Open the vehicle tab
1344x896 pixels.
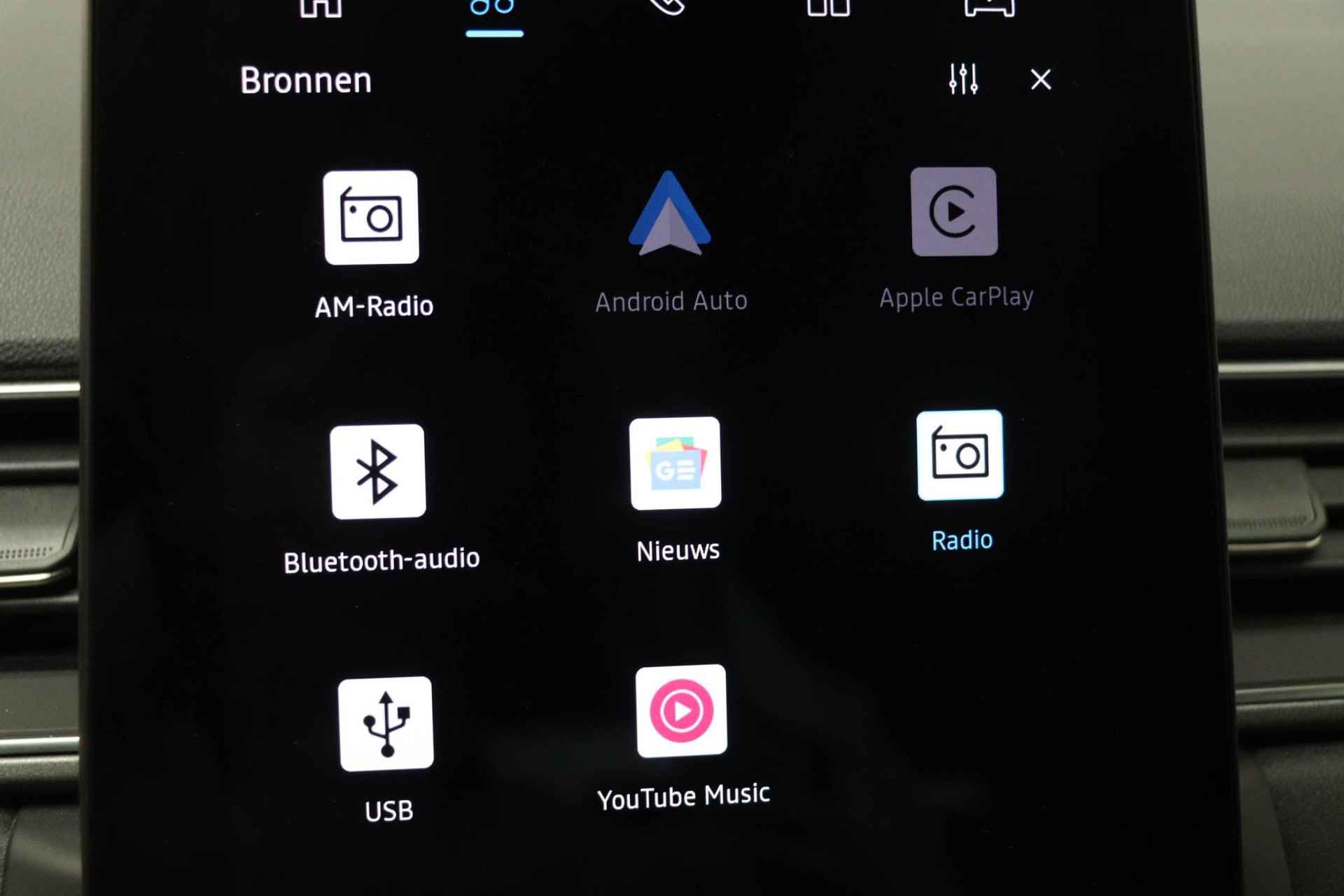[989, 7]
